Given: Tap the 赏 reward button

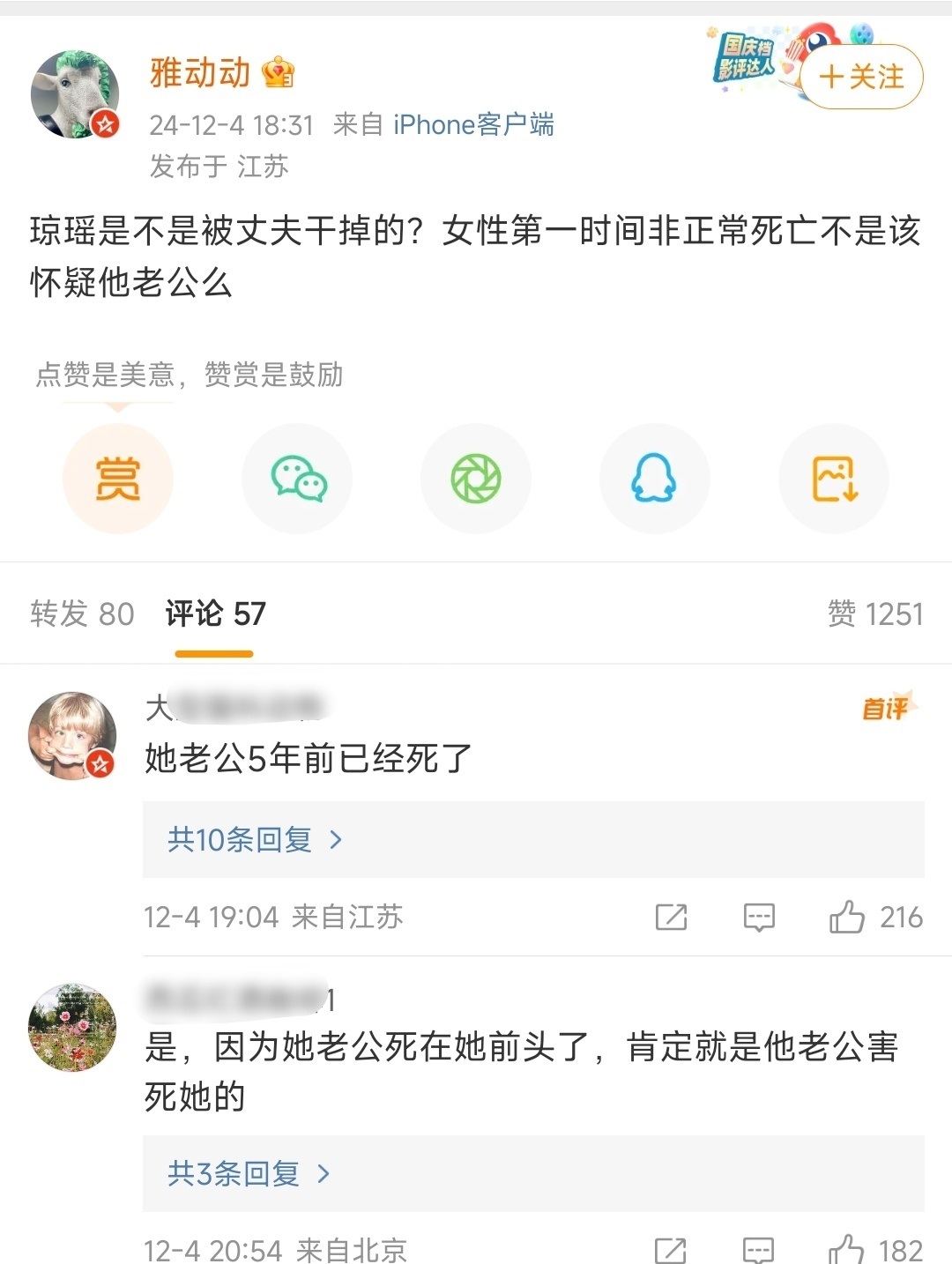Looking at the screenshot, I should click(117, 479).
